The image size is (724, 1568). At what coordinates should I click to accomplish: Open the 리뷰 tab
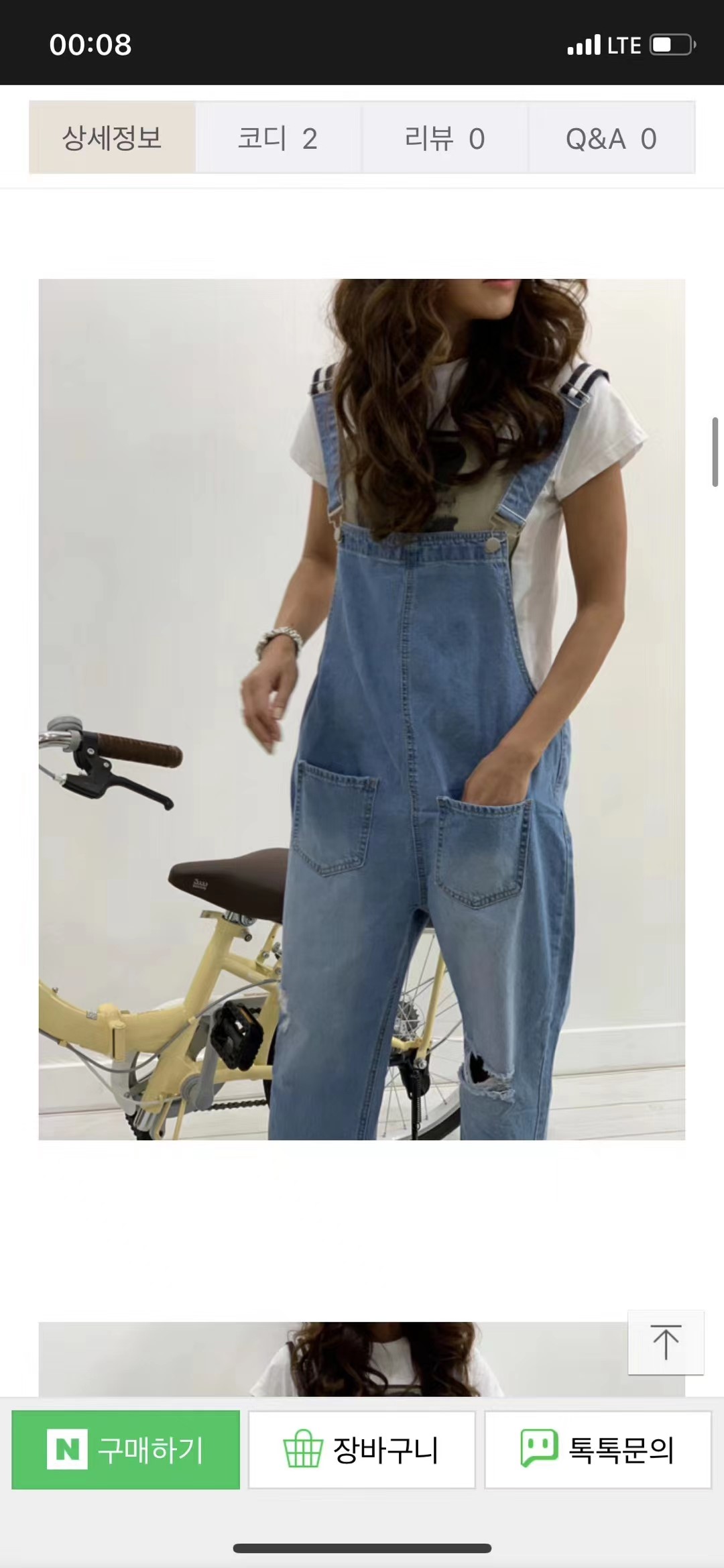click(x=445, y=138)
